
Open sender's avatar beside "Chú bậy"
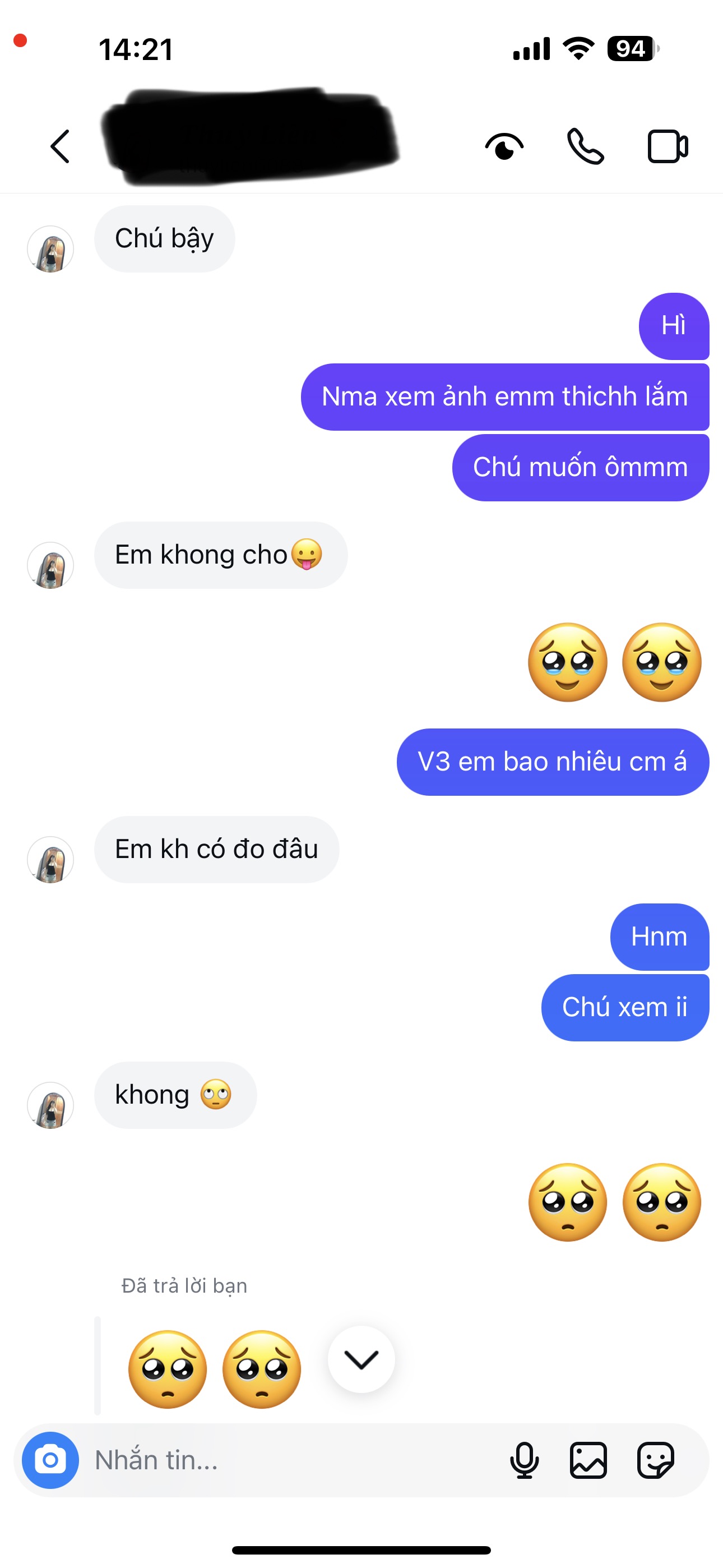pyautogui.click(x=50, y=249)
